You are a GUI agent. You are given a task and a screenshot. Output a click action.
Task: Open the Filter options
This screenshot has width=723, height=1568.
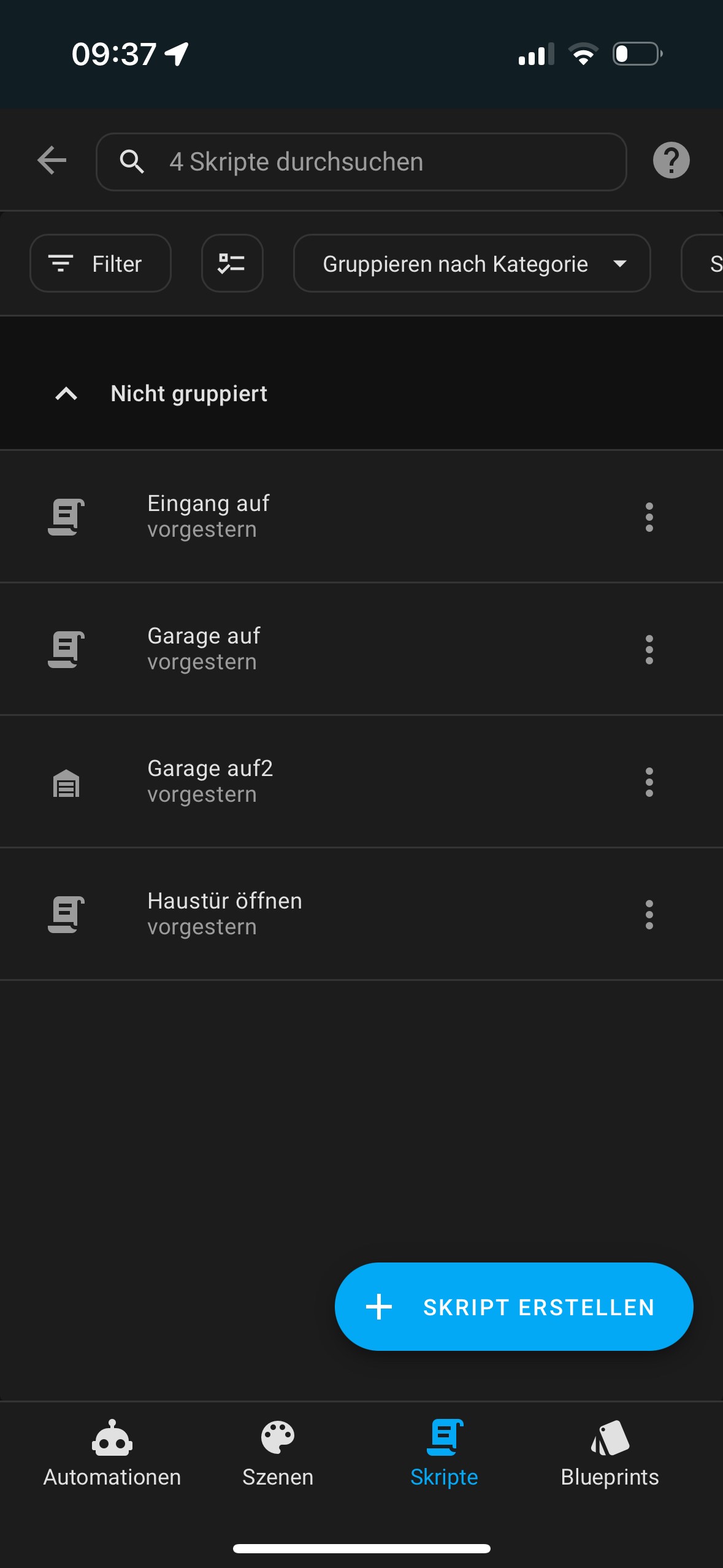101,264
